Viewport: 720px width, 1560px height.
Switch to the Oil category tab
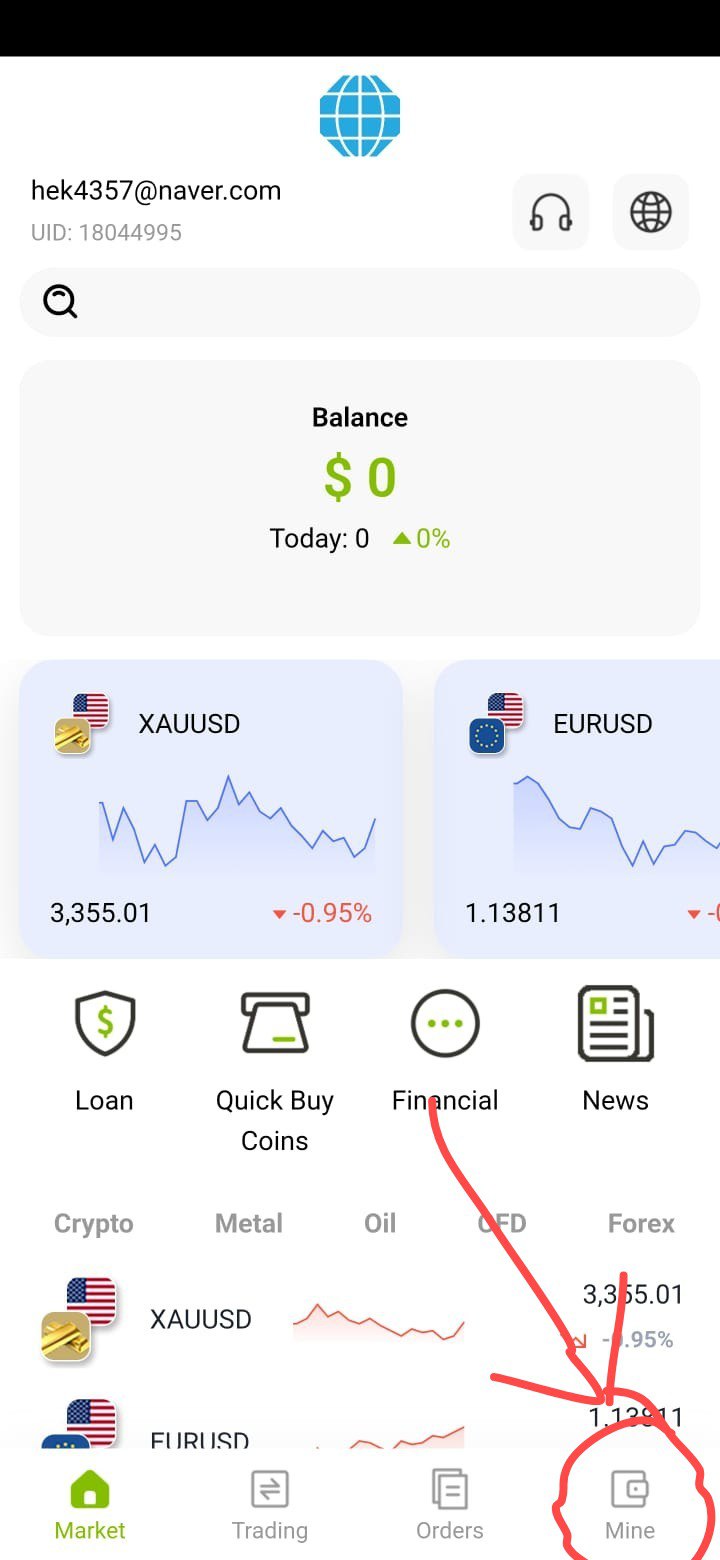coord(380,1224)
